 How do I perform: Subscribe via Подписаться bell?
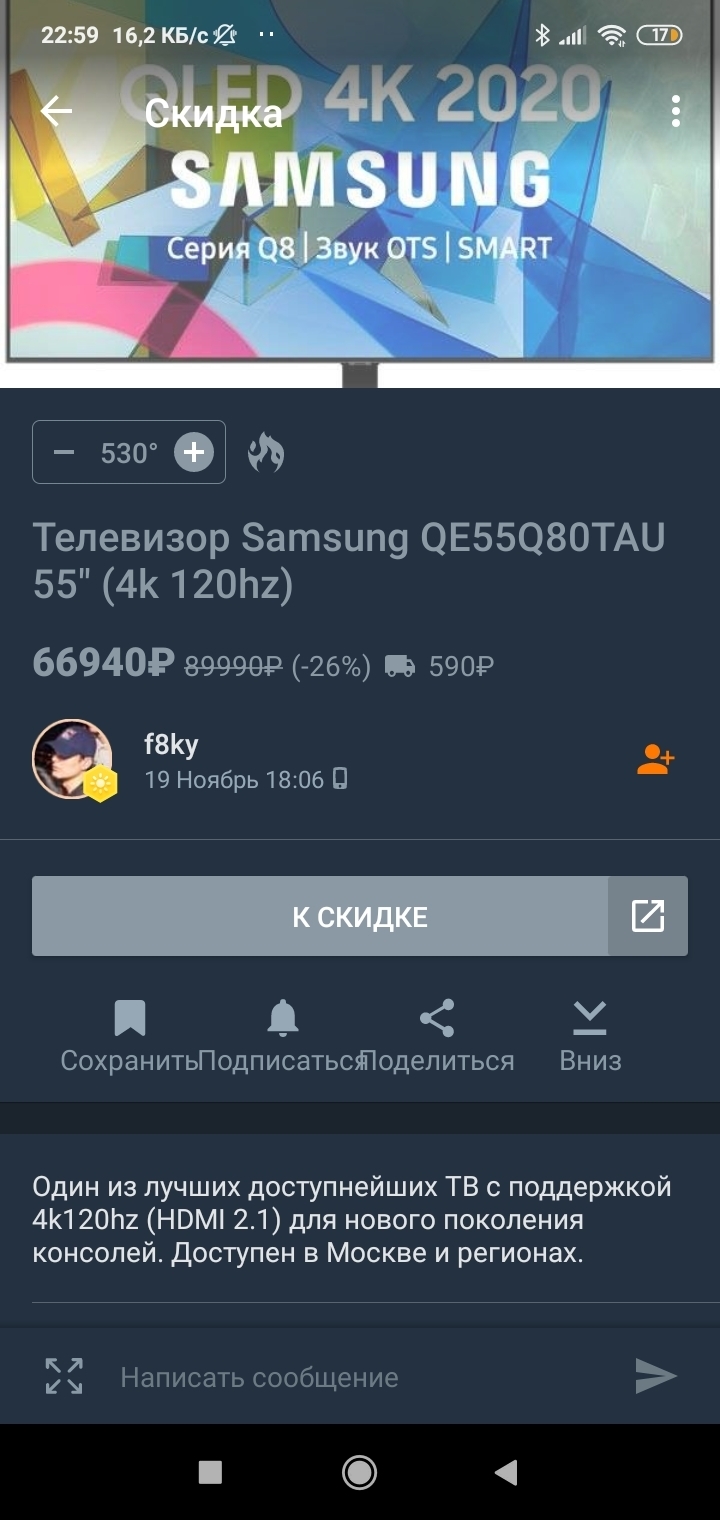283,1036
